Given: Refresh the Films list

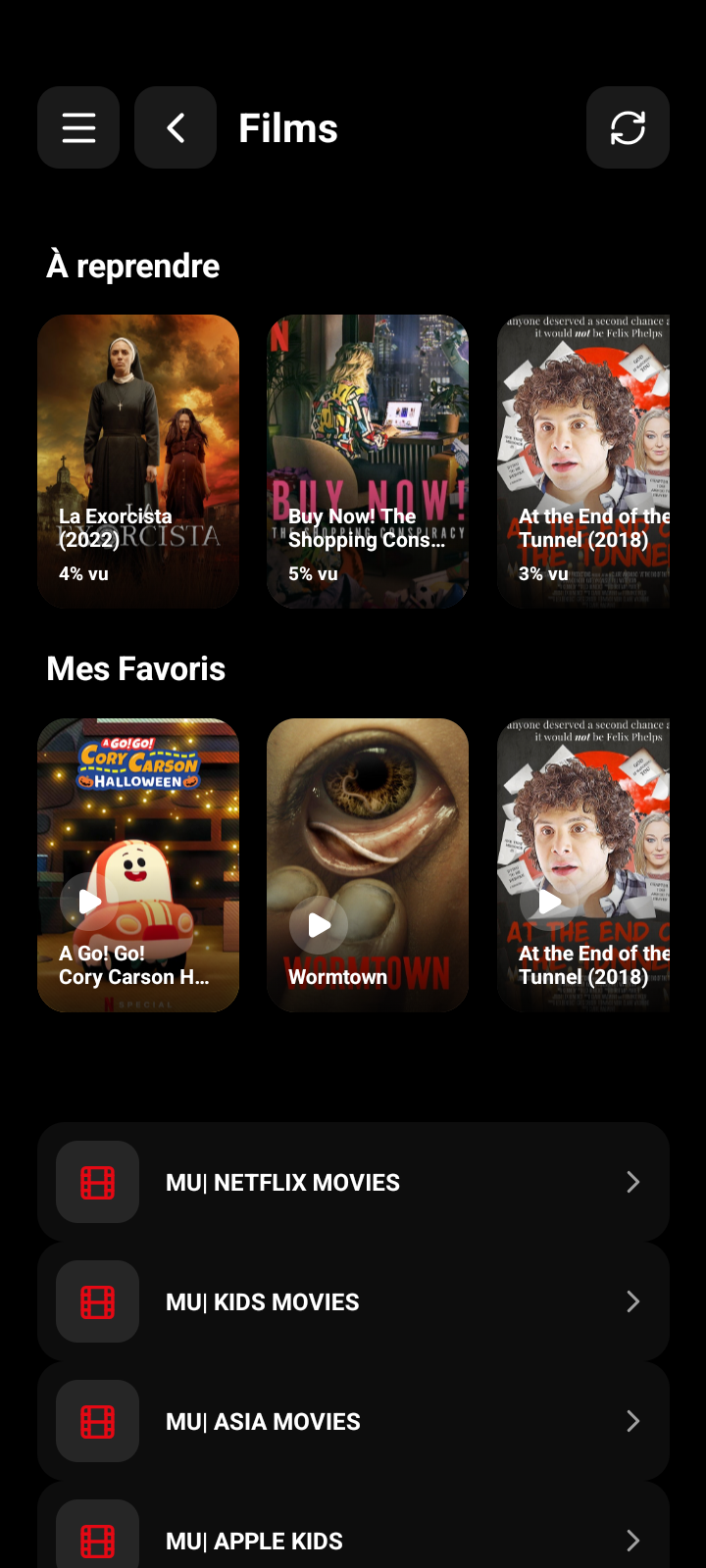Looking at the screenshot, I should [x=628, y=127].
